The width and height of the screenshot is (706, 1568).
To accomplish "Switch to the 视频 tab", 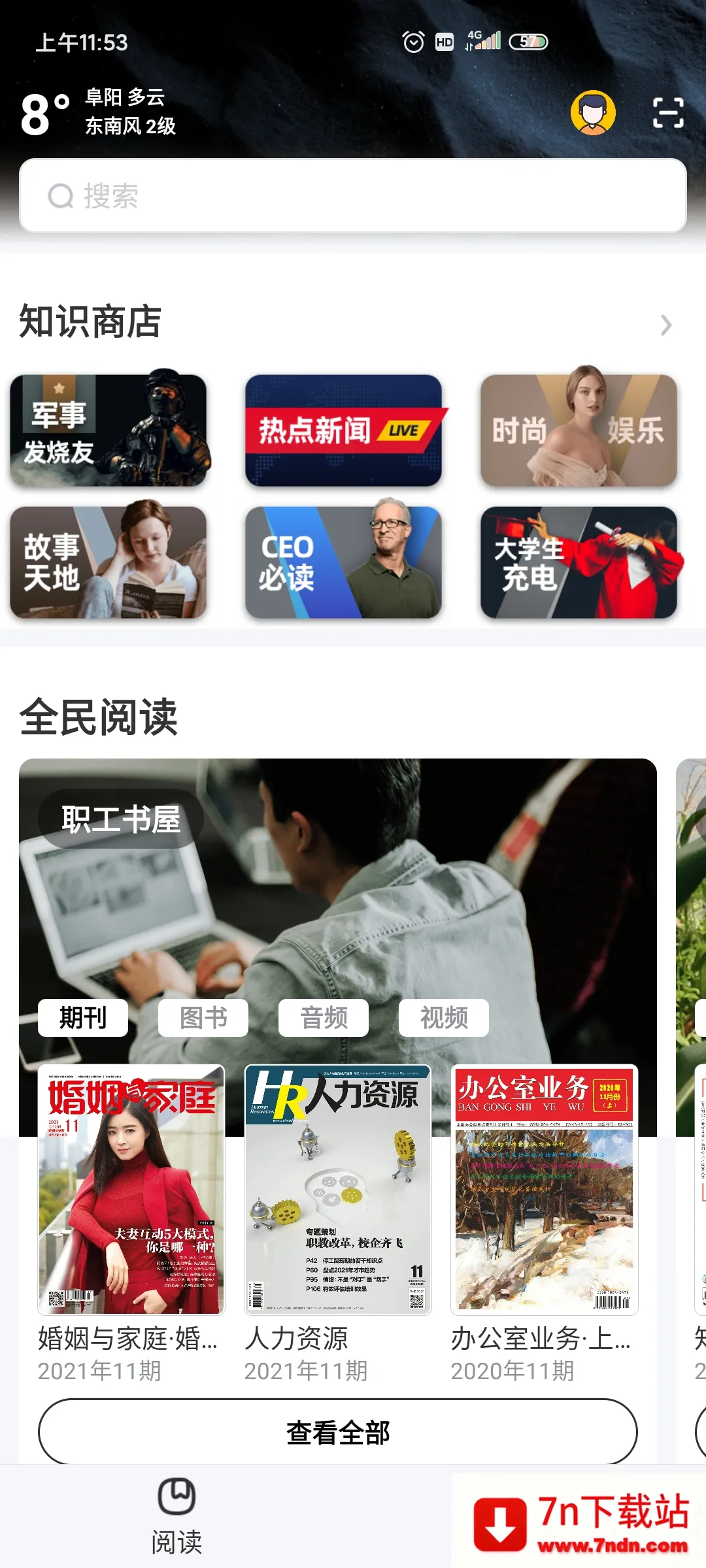I will click(444, 1017).
